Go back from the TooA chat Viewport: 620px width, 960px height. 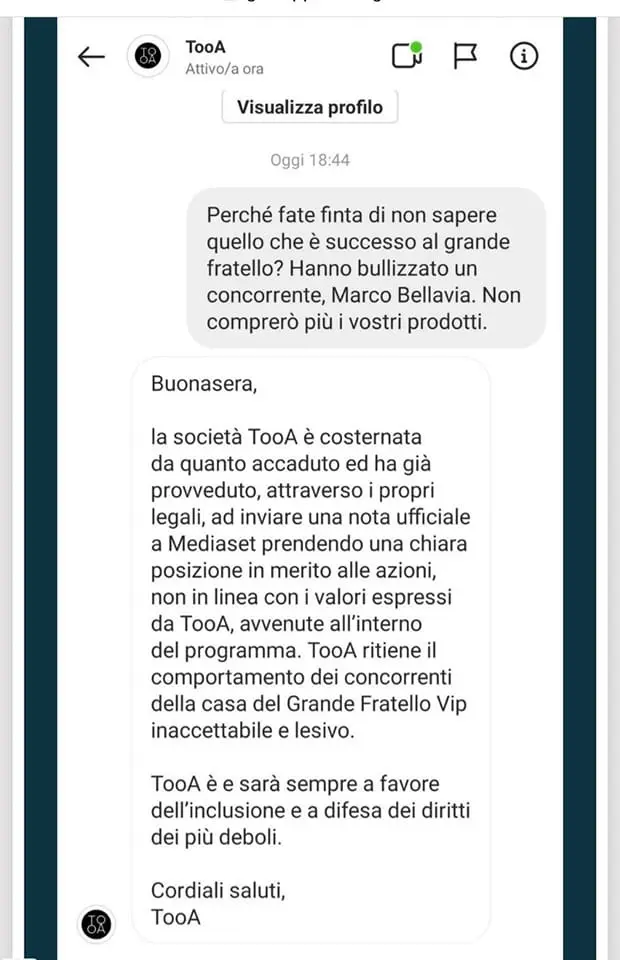(91, 57)
